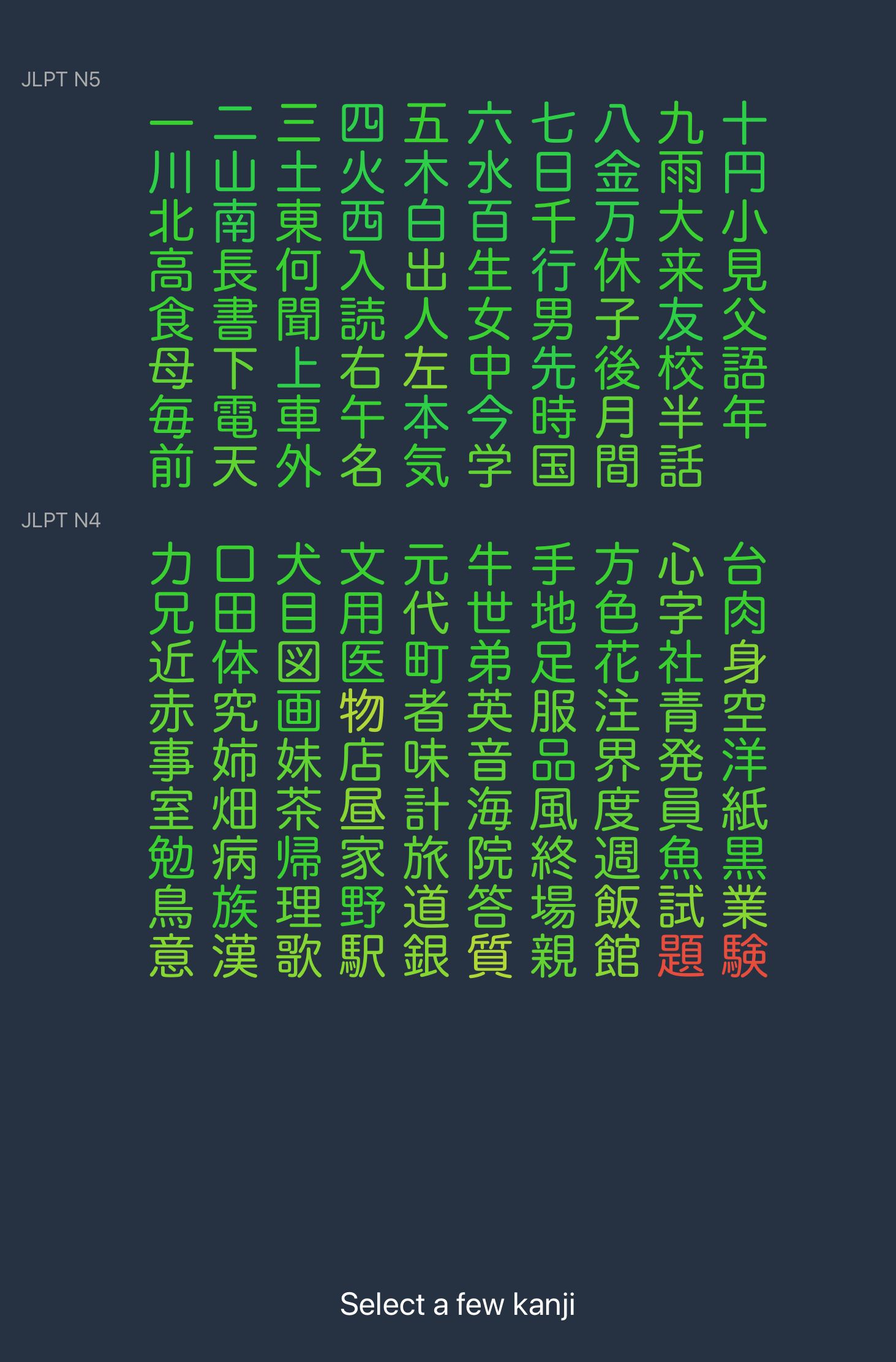Choose the kanji 意
Image resolution: width=896 pixels, height=1362 pixels.
[171, 957]
